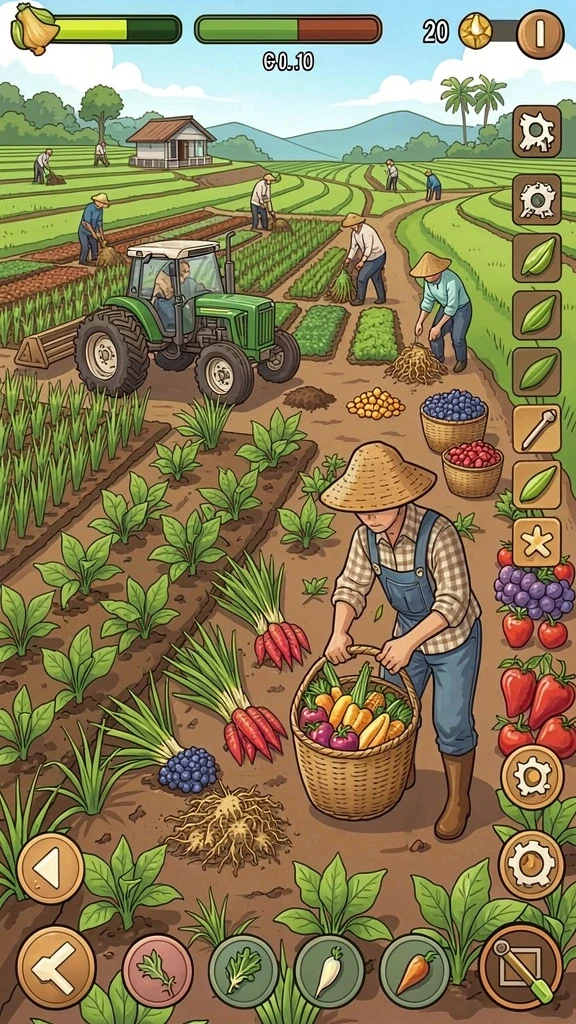Open the hammer build button
This screenshot has width=576, height=1024.
click(56, 967)
